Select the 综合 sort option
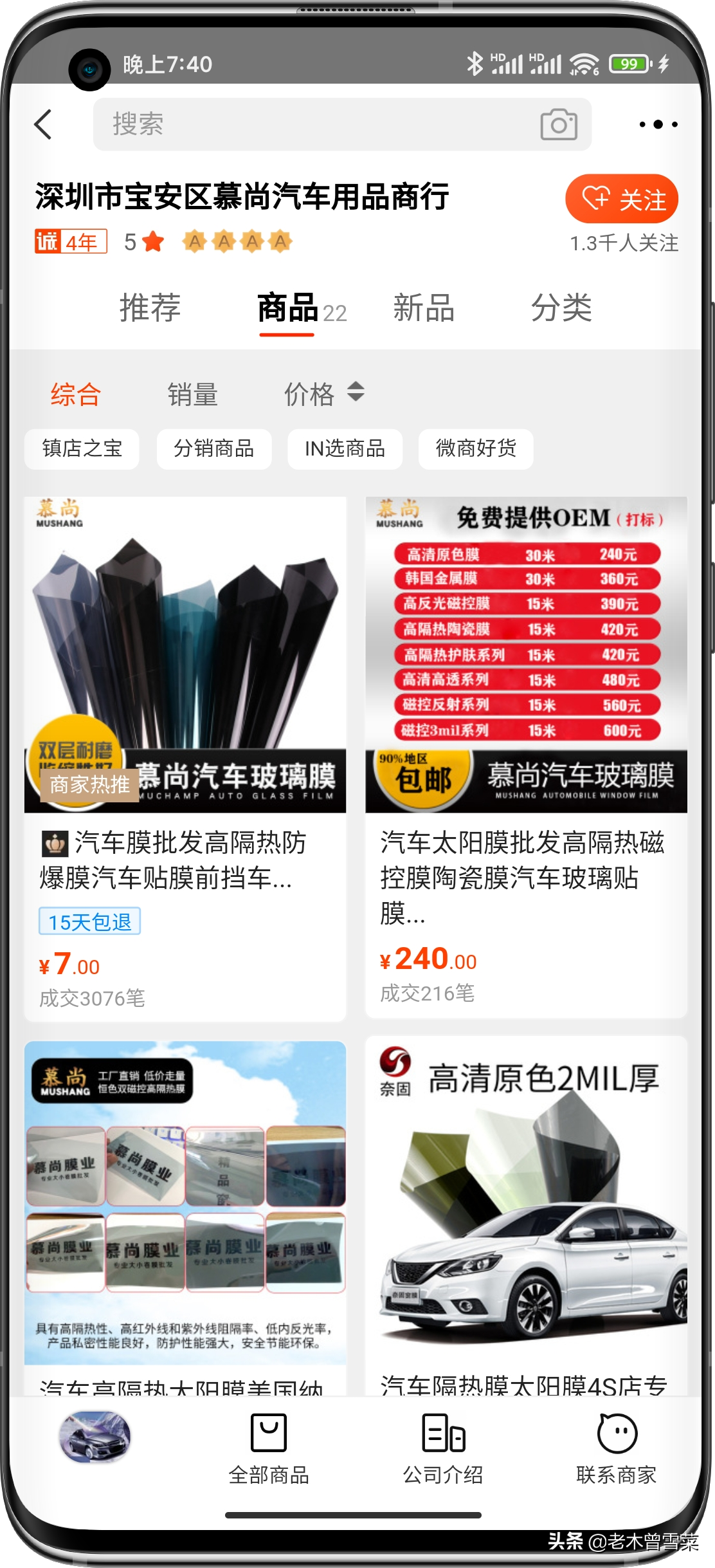The height and width of the screenshot is (1568, 715). pyautogui.click(x=76, y=394)
